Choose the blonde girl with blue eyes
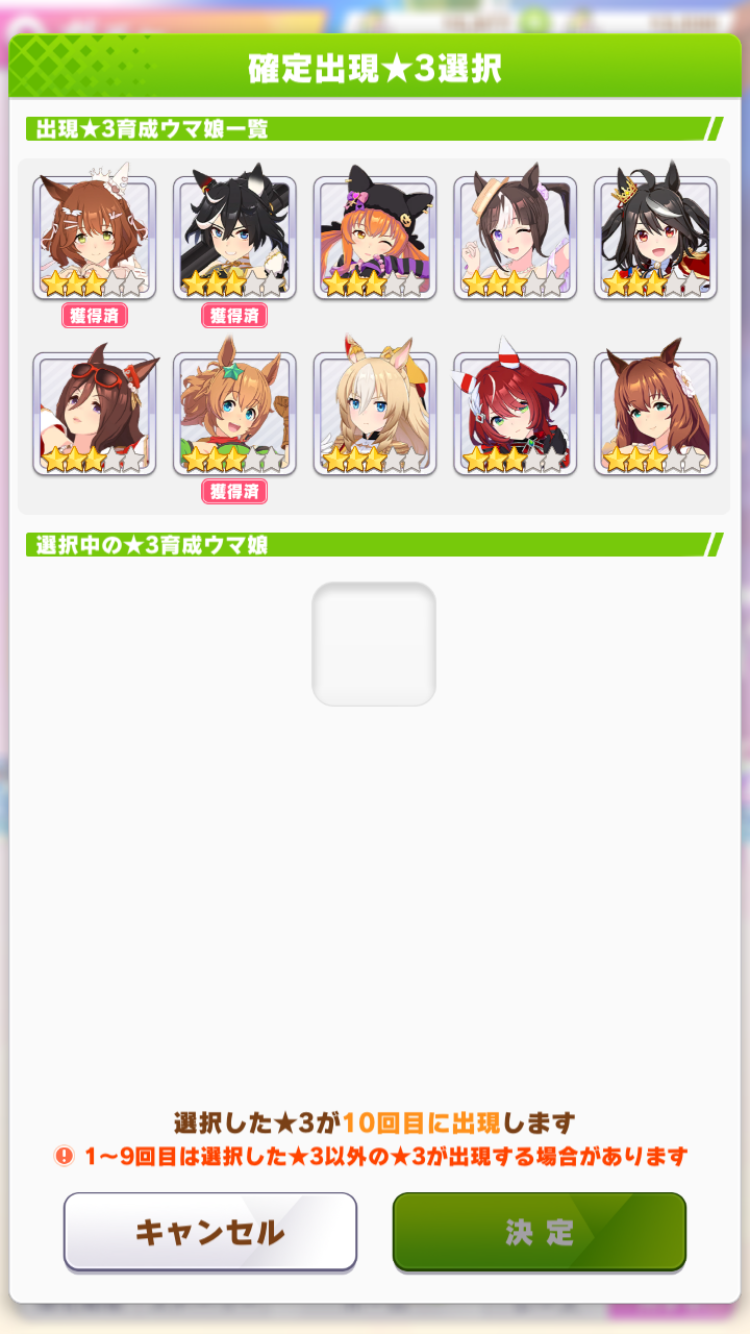 point(375,413)
